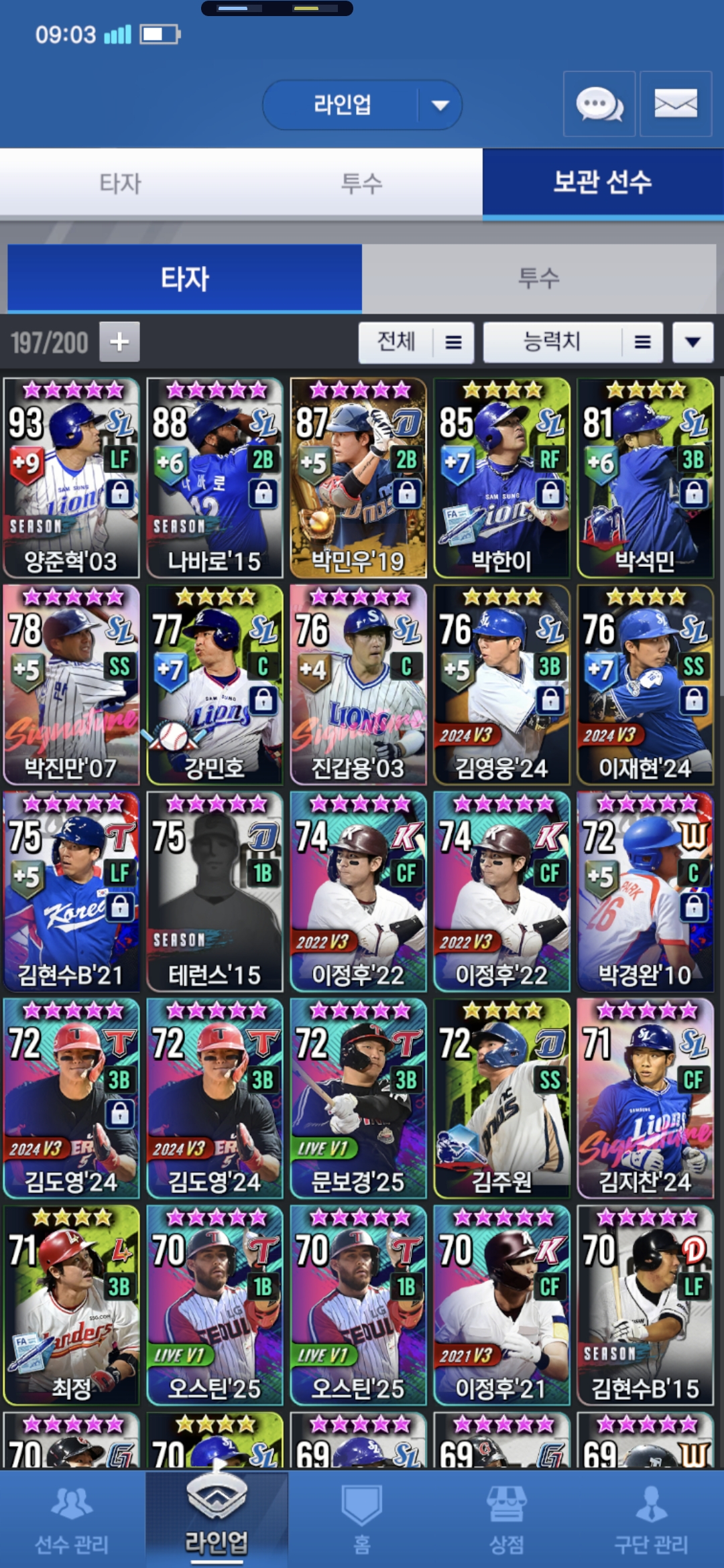Screen dimensions: 724x1568
Task: Open the 라인업 dropdown at top
Action: [x=362, y=105]
